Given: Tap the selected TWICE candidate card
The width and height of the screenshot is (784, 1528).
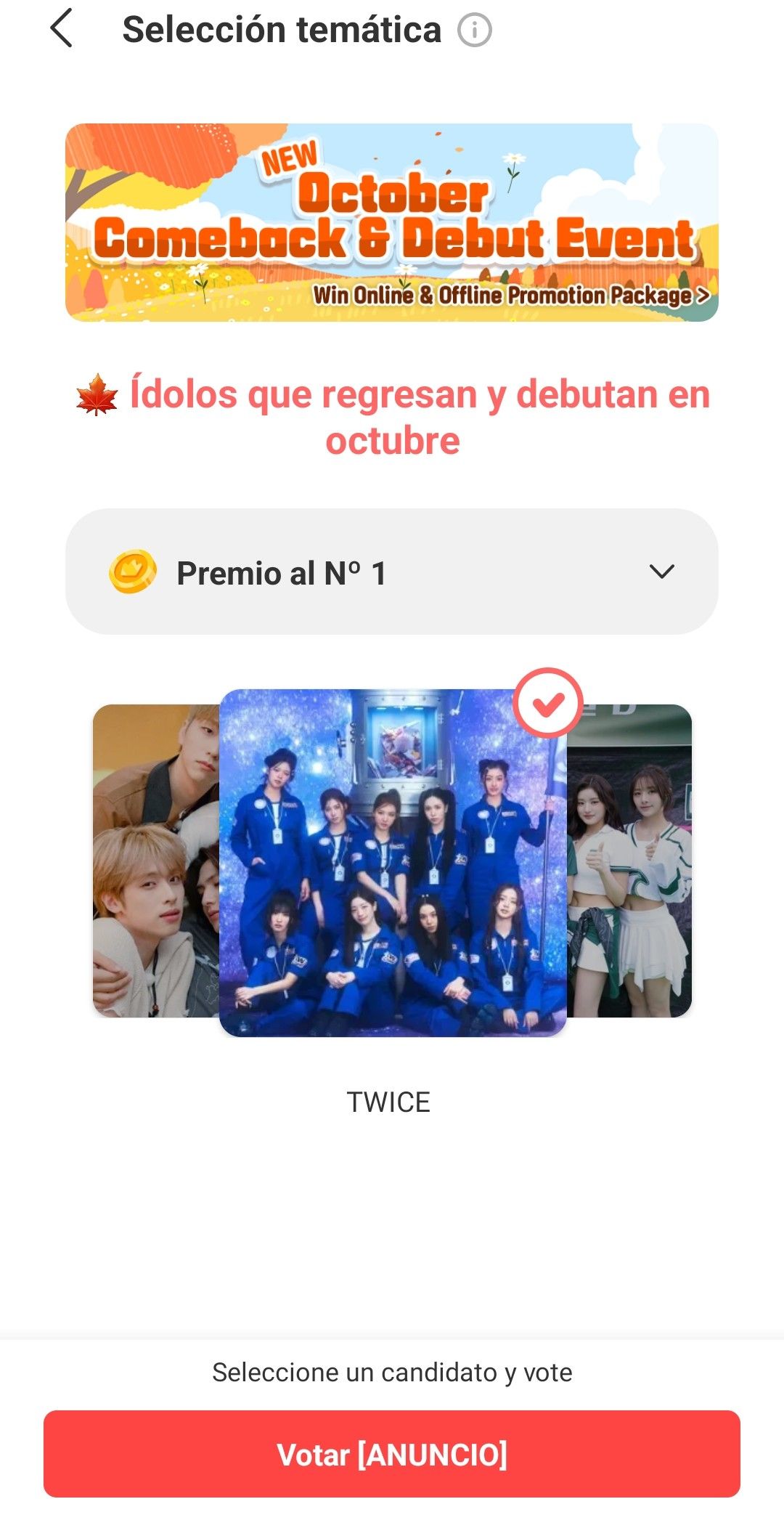Looking at the screenshot, I should tap(392, 863).
